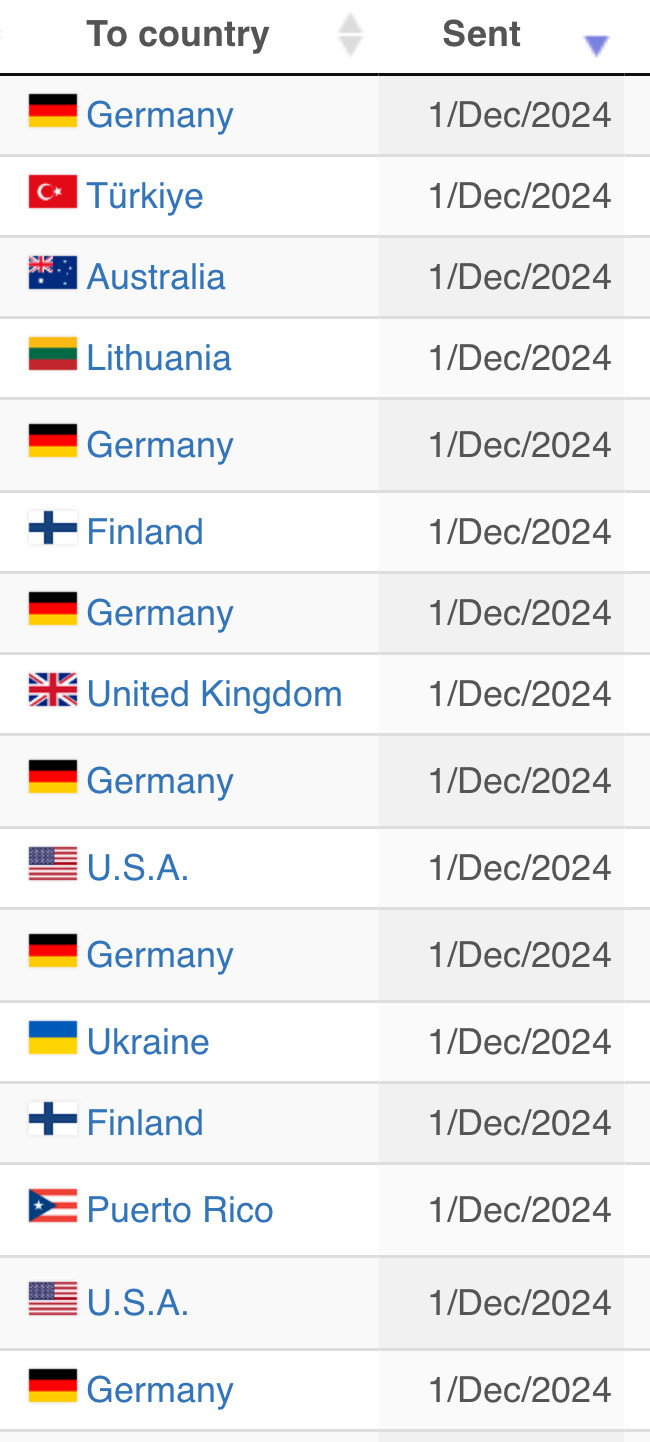Open the Lithuania country link

point(159,358)
